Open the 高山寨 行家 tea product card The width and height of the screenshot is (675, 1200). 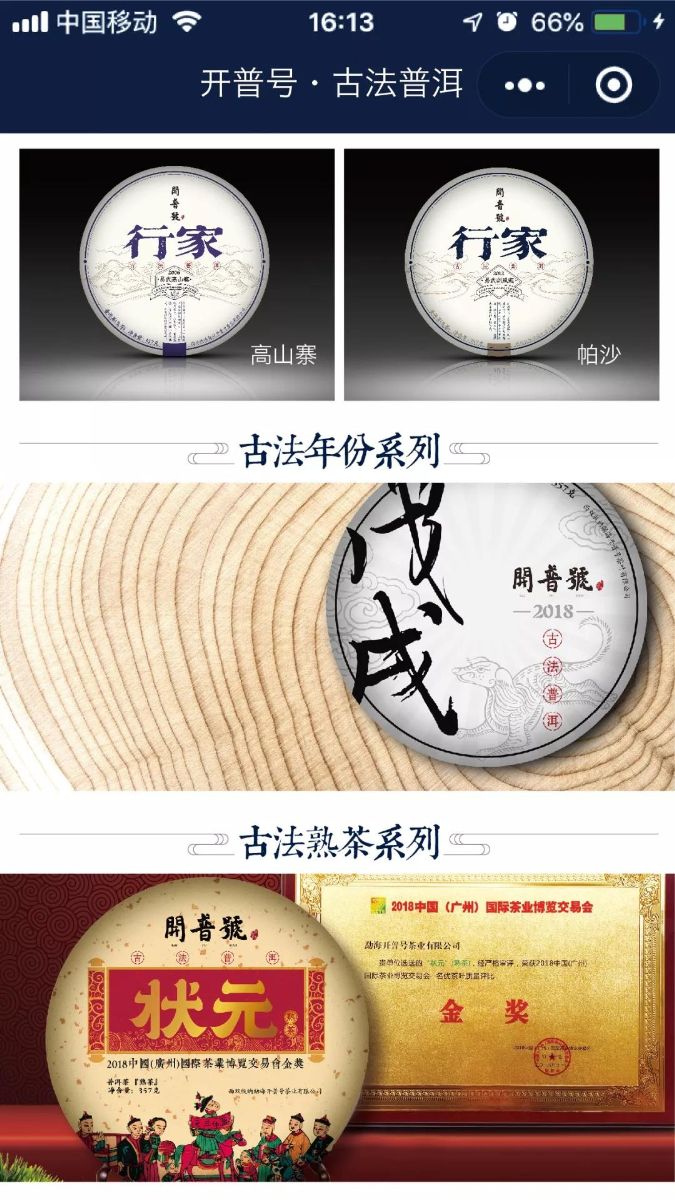point(177,275)
